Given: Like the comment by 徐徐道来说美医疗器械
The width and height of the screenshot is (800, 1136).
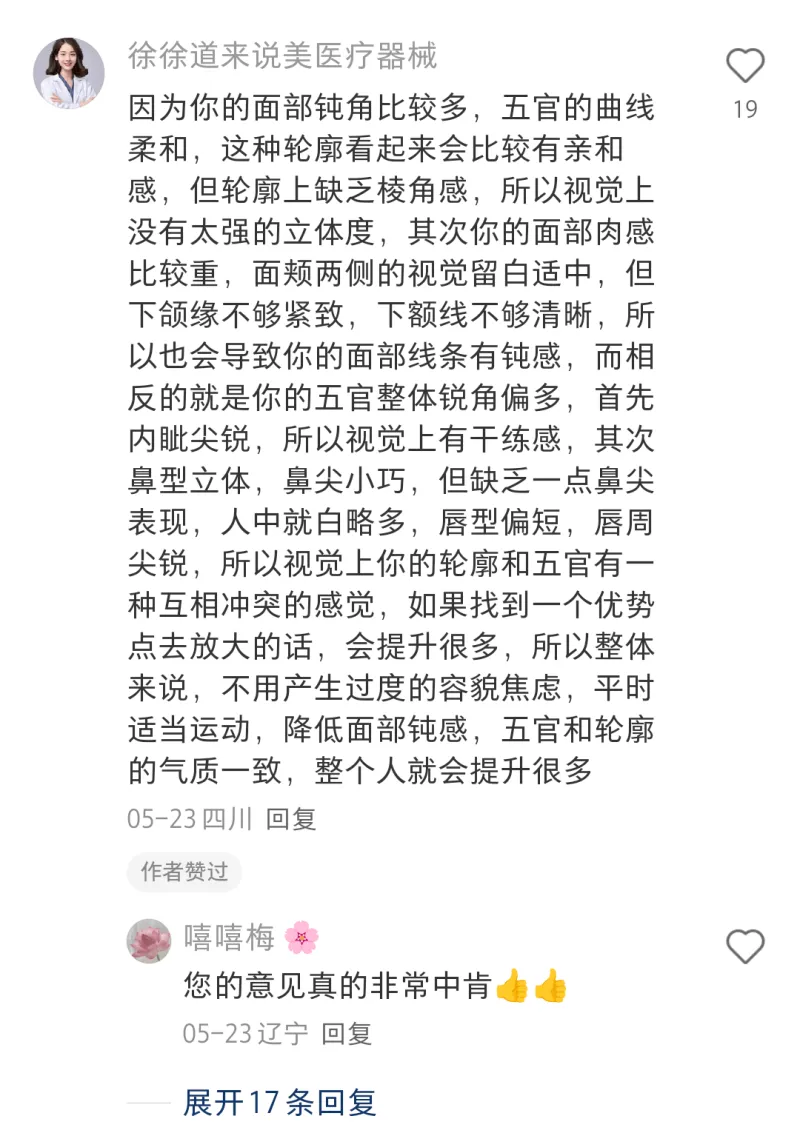Looking at the screenshot, I should (745, 67).
